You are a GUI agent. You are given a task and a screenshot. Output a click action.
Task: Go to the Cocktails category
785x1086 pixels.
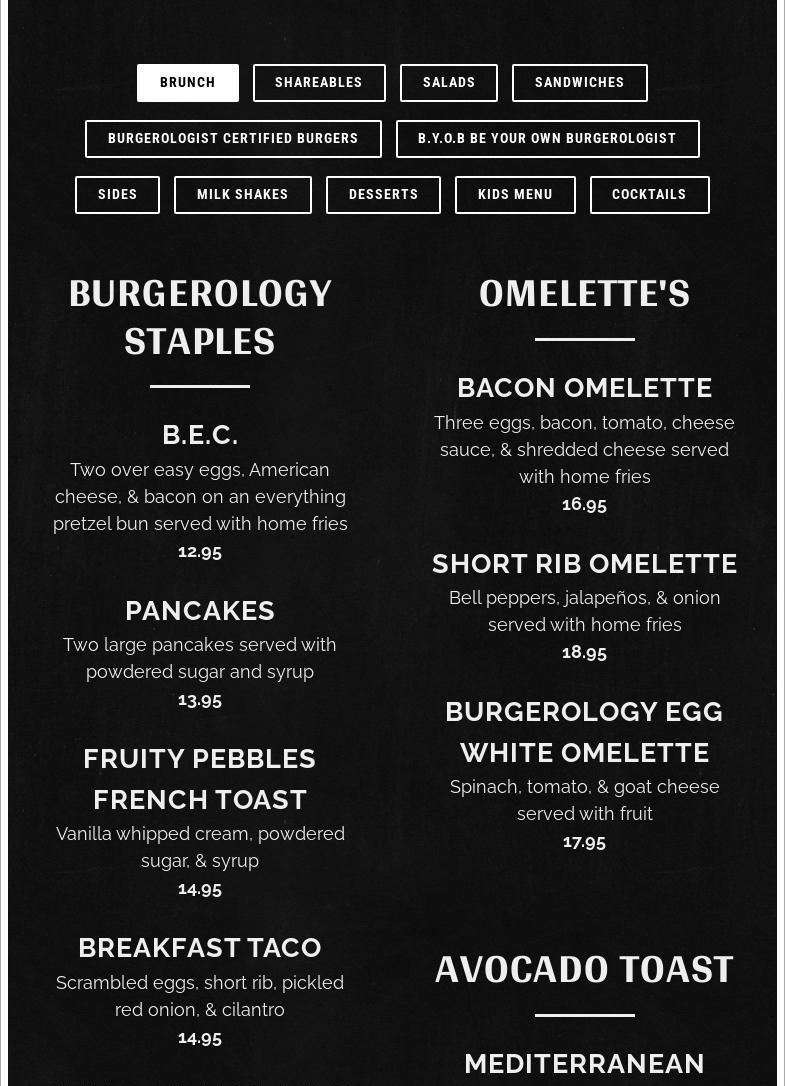(x=649, y=195)
